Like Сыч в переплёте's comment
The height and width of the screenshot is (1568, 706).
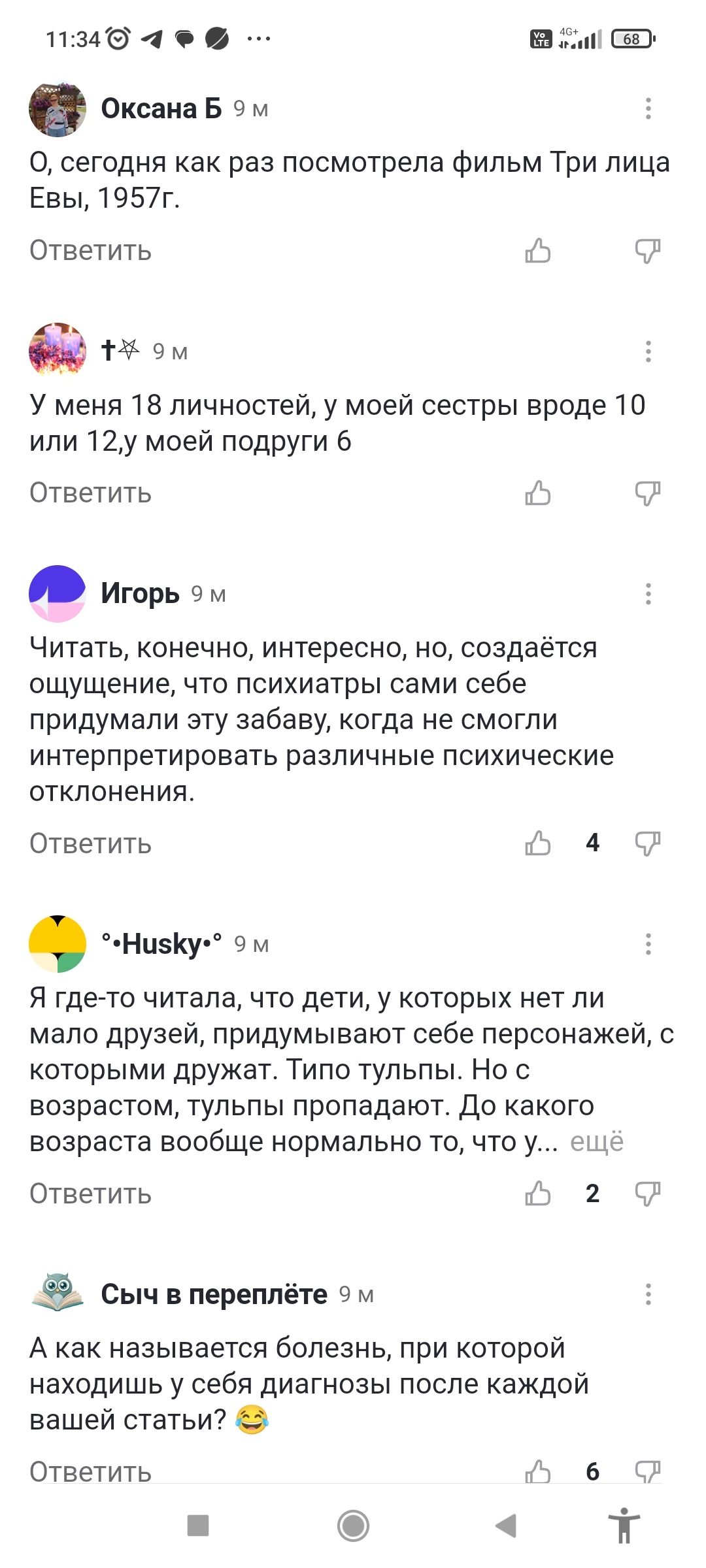tap(538, 1471)
